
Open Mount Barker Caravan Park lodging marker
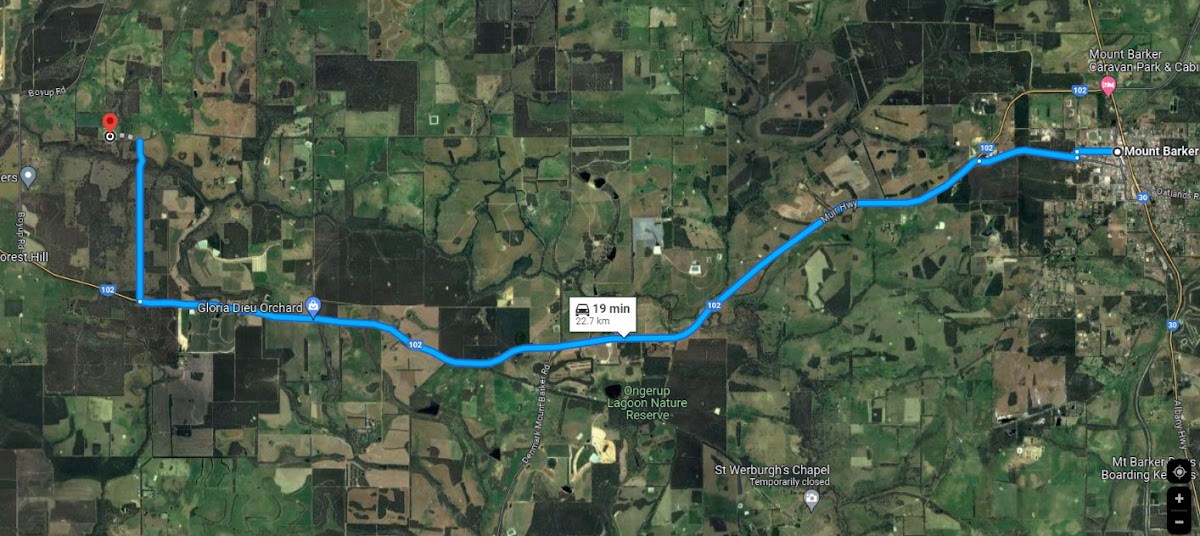(1109, 86)
